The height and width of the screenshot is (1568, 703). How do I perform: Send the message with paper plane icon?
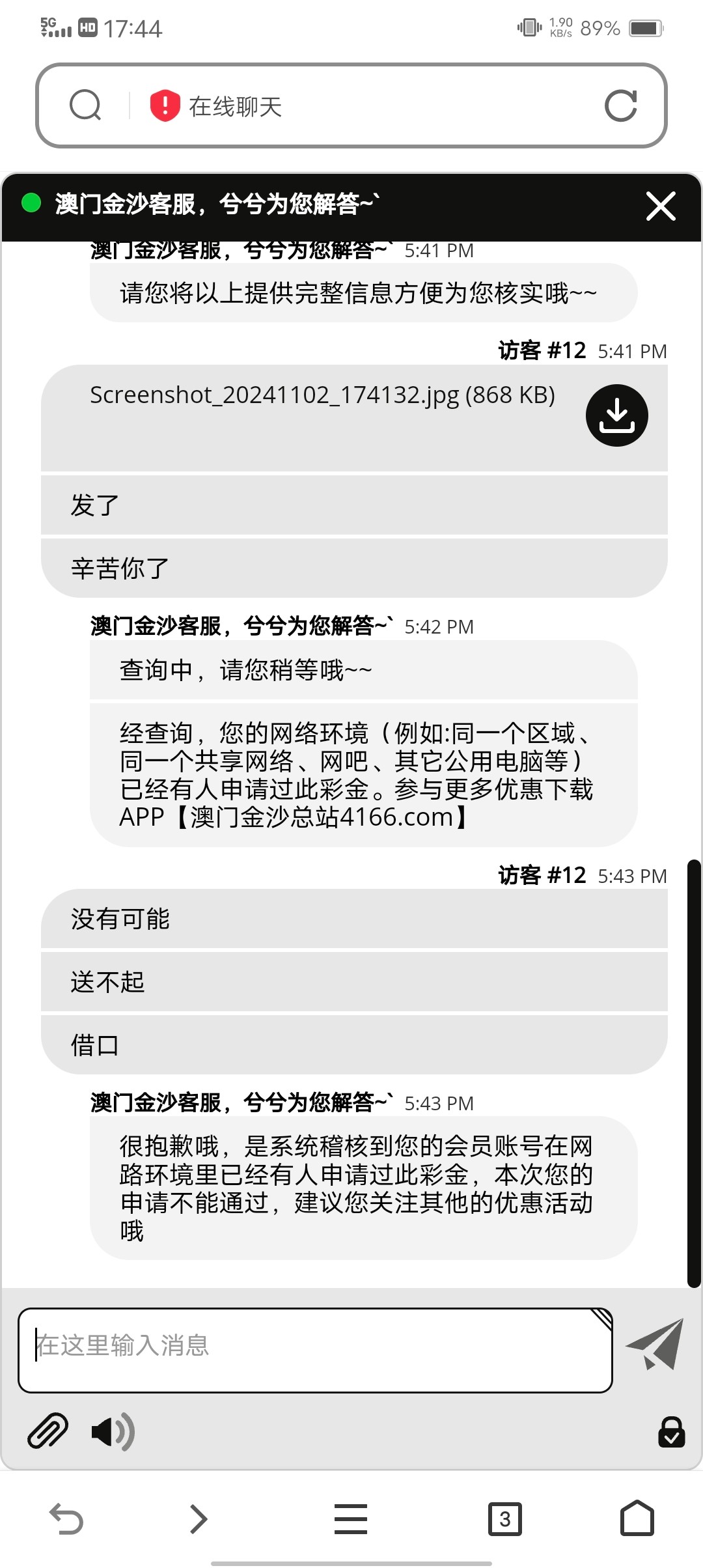[656, 1344]
